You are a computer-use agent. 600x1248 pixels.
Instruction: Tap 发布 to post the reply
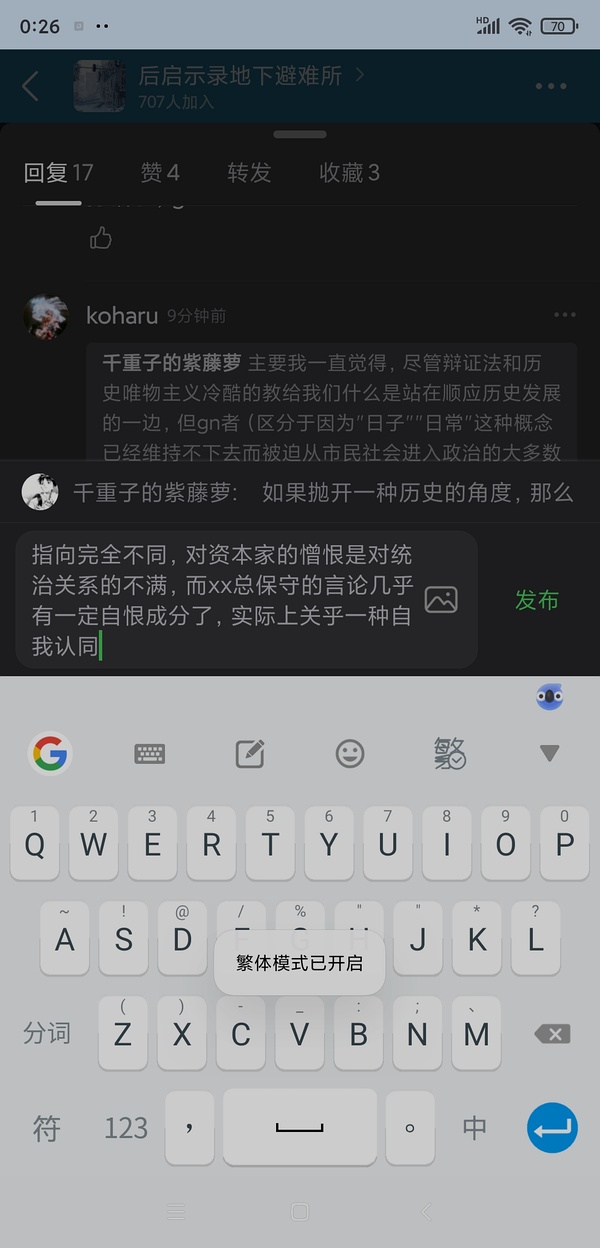536,600
